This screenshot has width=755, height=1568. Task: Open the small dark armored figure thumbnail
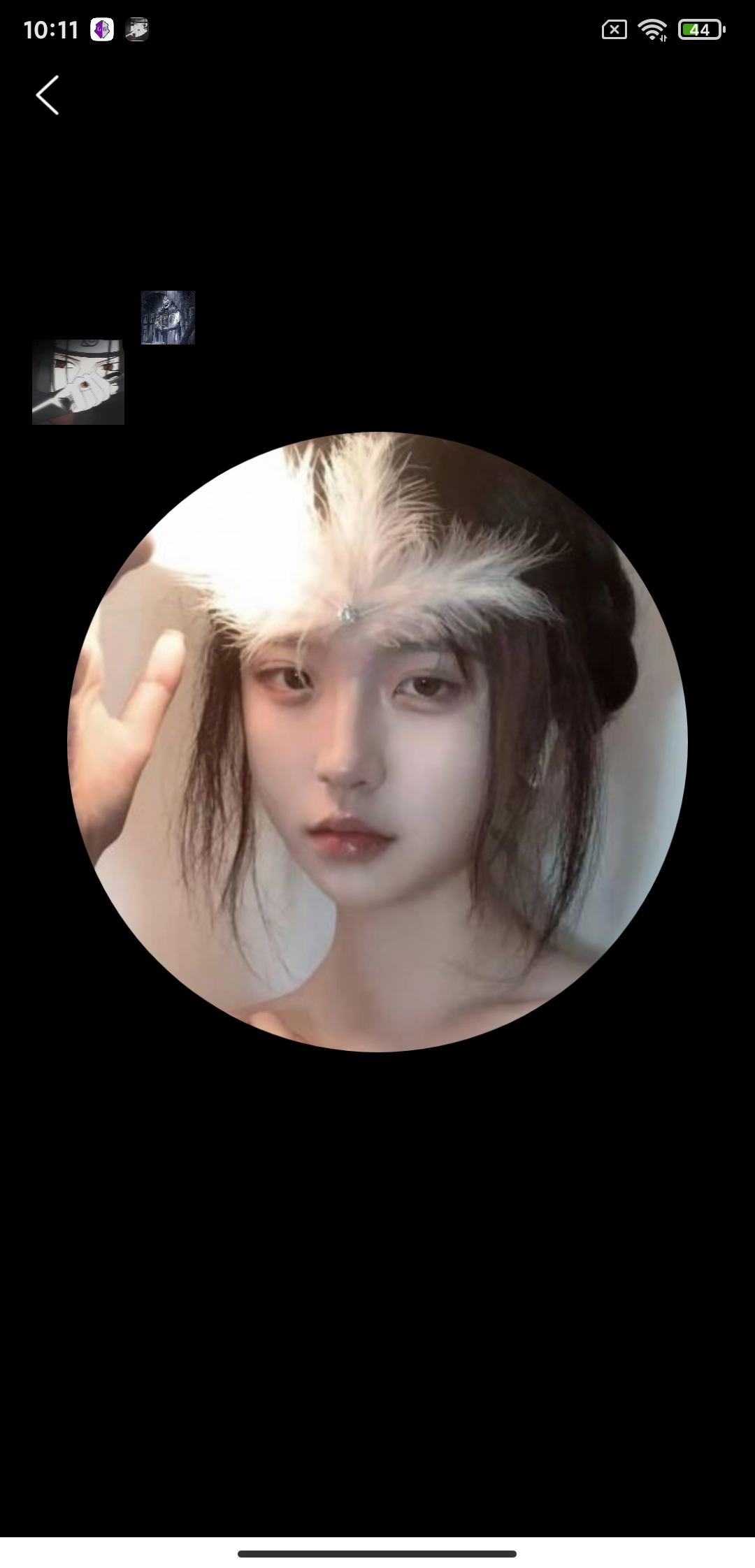[168, 318]
